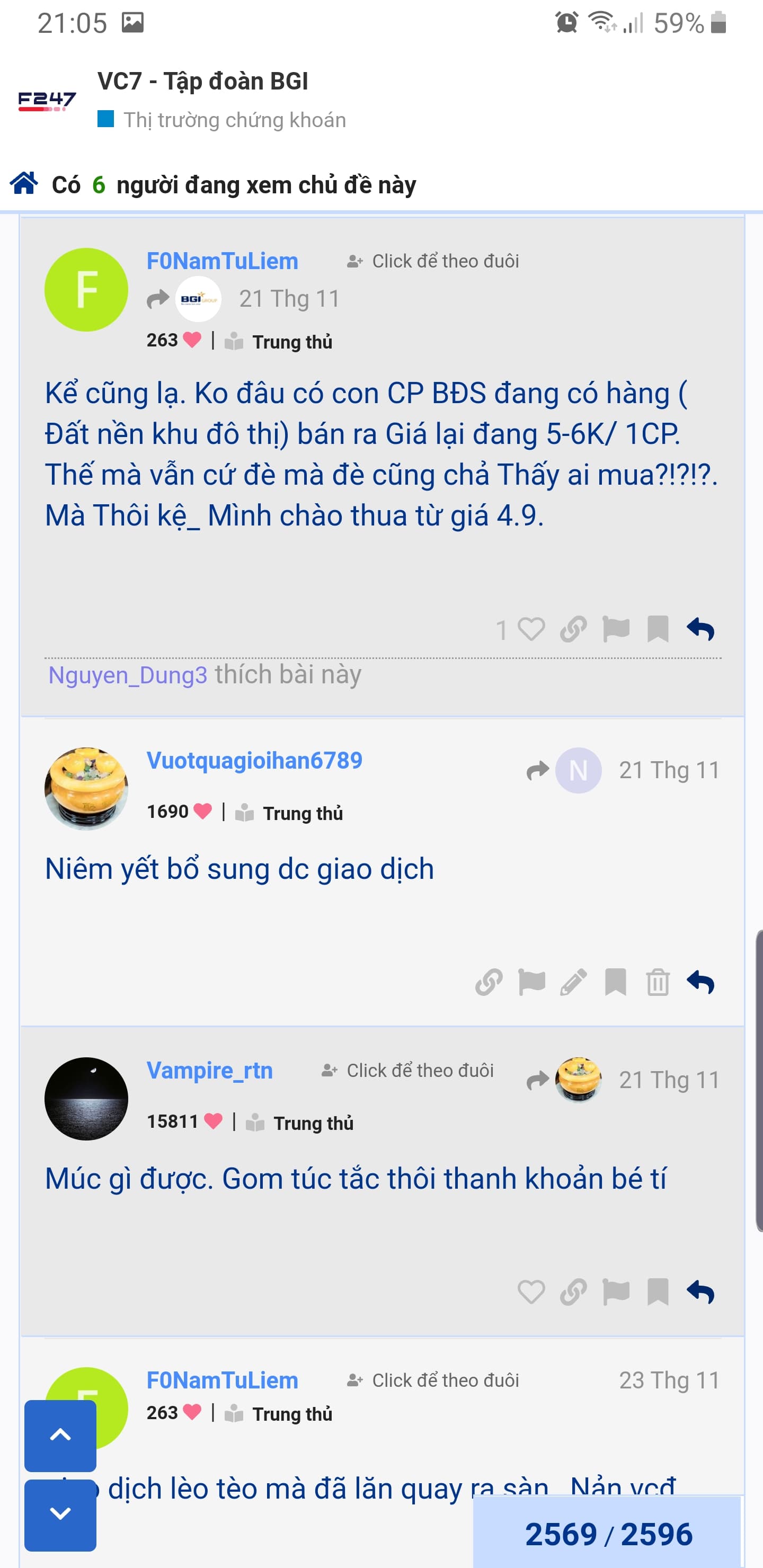Image resolution: width=763 pixels, height=1568 pixels.
Task: Reply to F0NamTuLiem's CP BĐS post
Action: coord(700,629)
